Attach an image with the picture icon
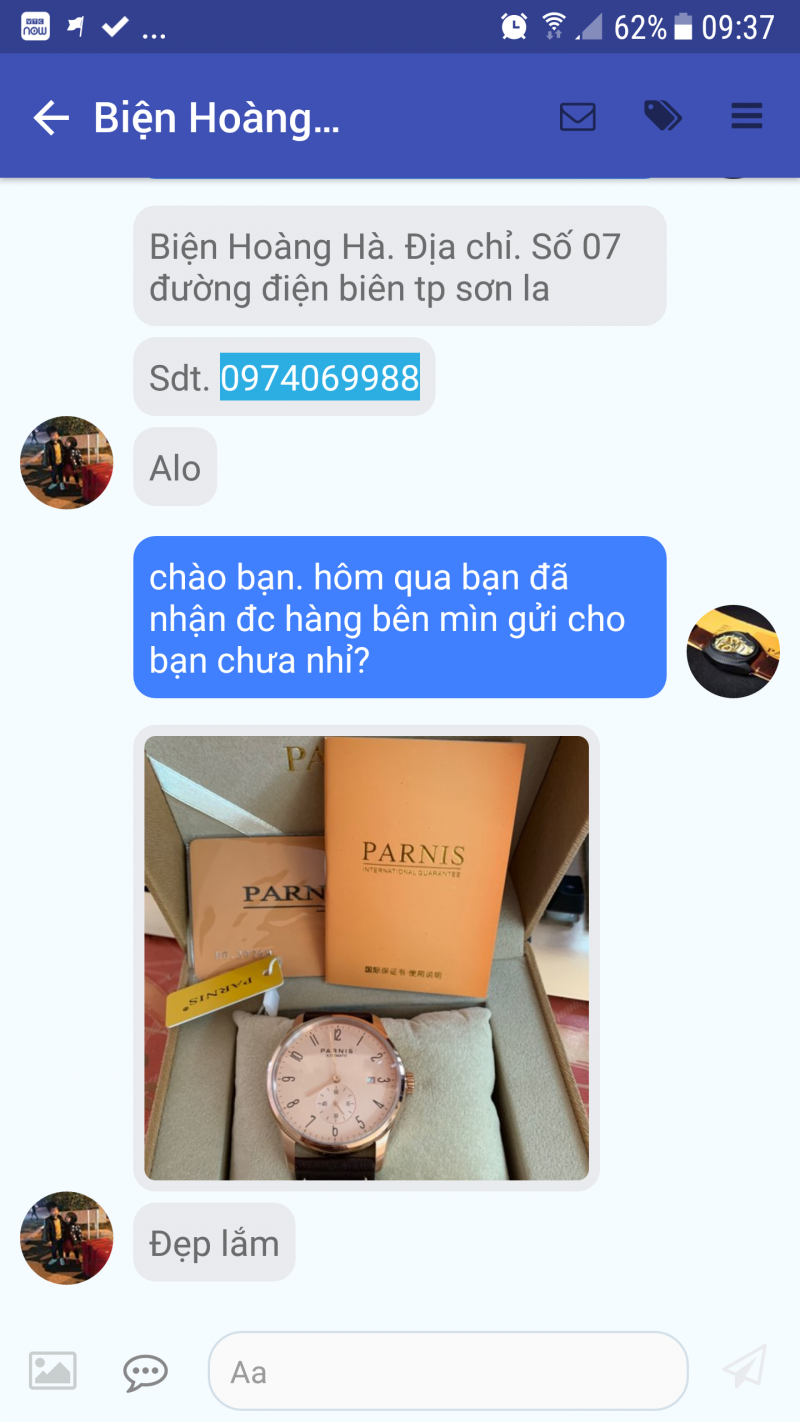Viewport: 800px width, 1422px height. click(53, 1370)
